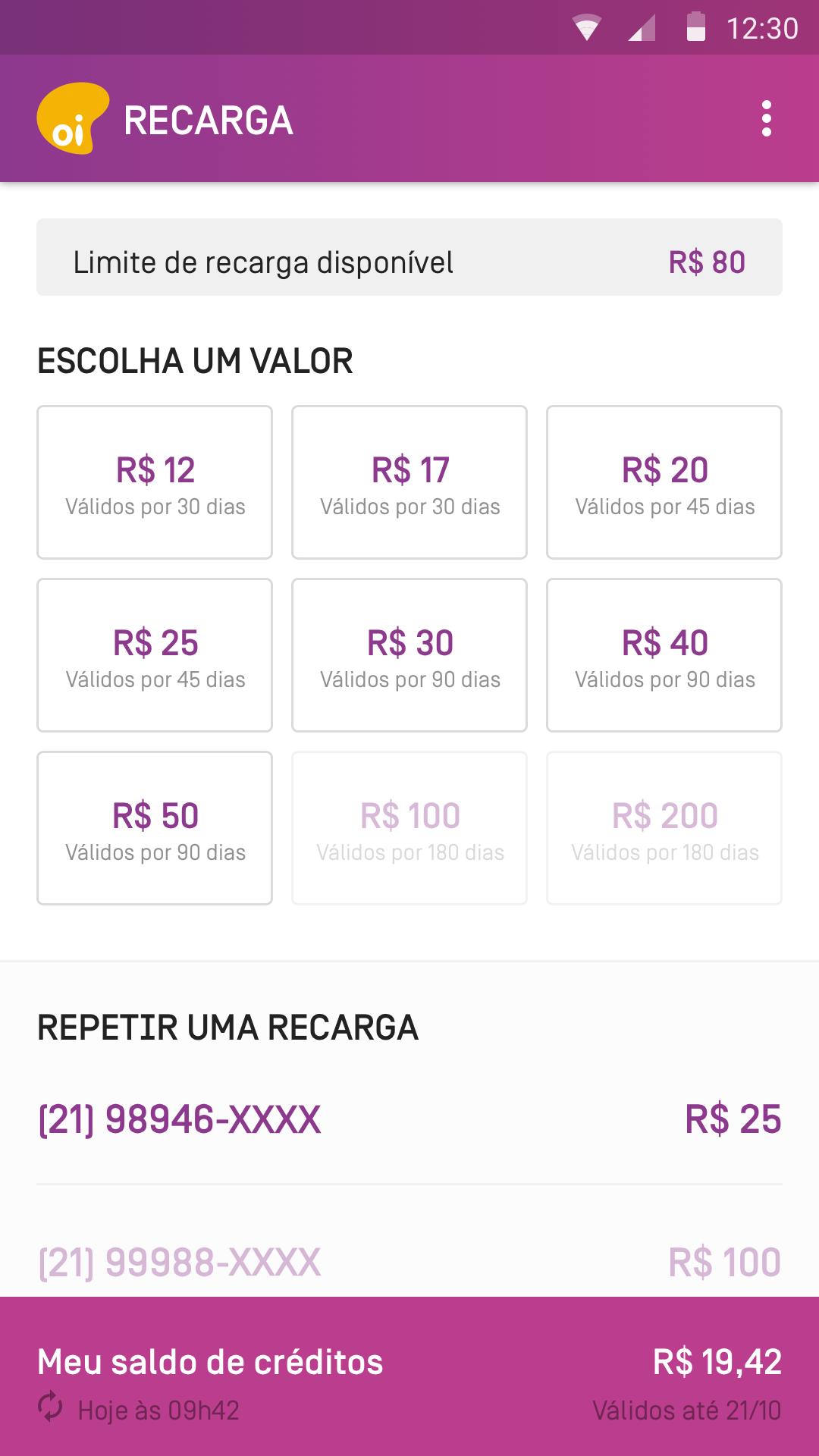This screenshot has width=819, height=1456.
Task: Tap the Oi logo in the header
Action: 72,118
